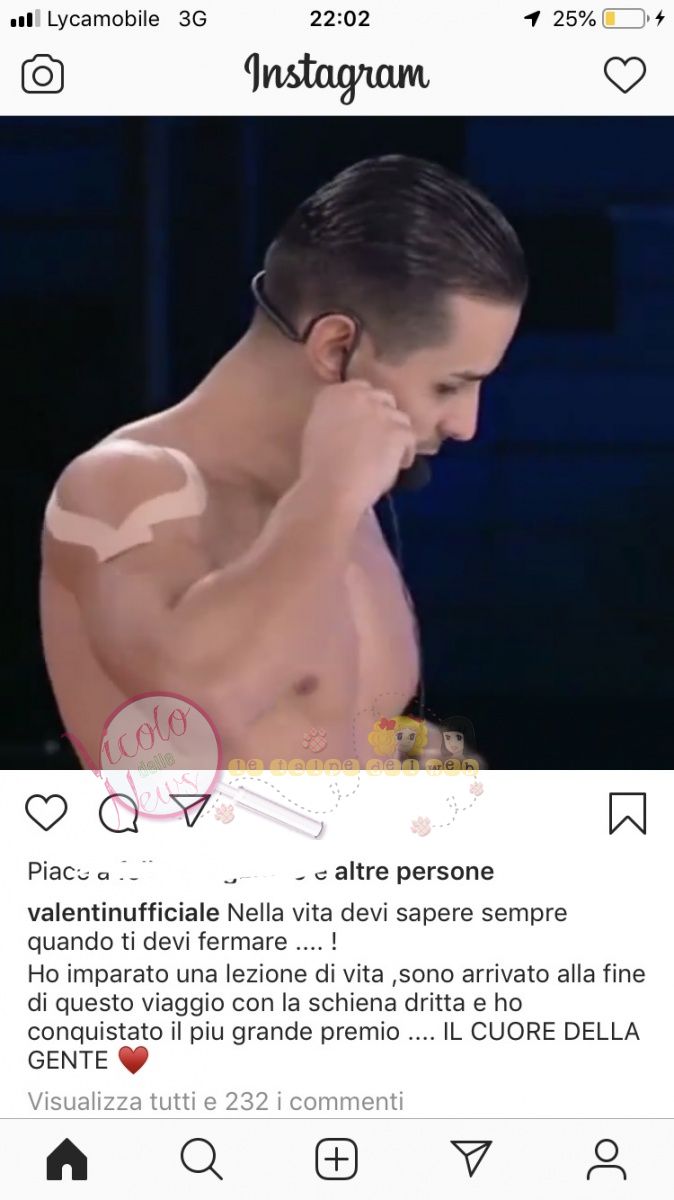Image resolution: width=674 pixels, height=1200 pixels.
Task: Create a new post with plus tab
Action: pyautogui.click(x=336, y=1160)
